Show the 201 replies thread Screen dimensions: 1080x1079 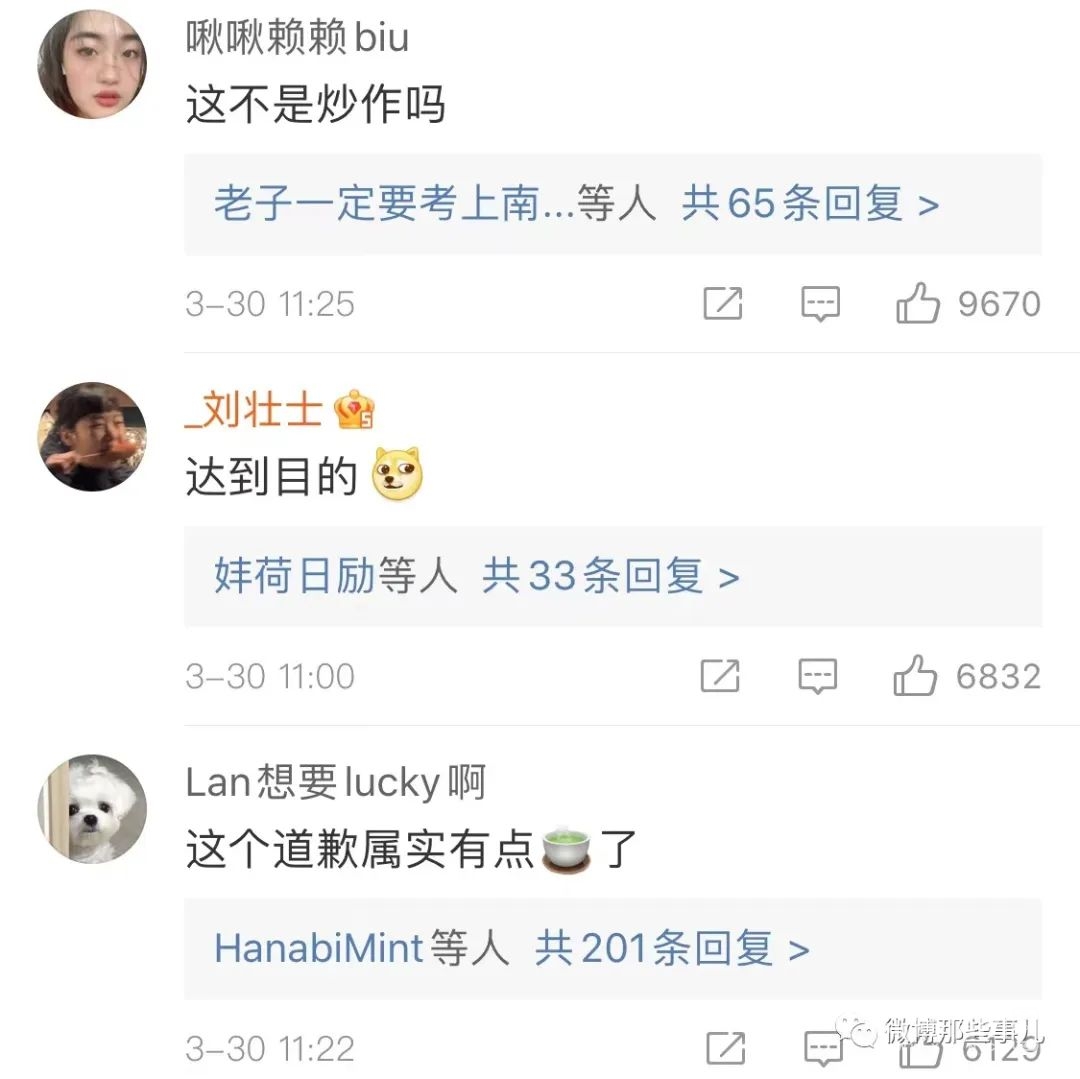[x=671, y=949]
